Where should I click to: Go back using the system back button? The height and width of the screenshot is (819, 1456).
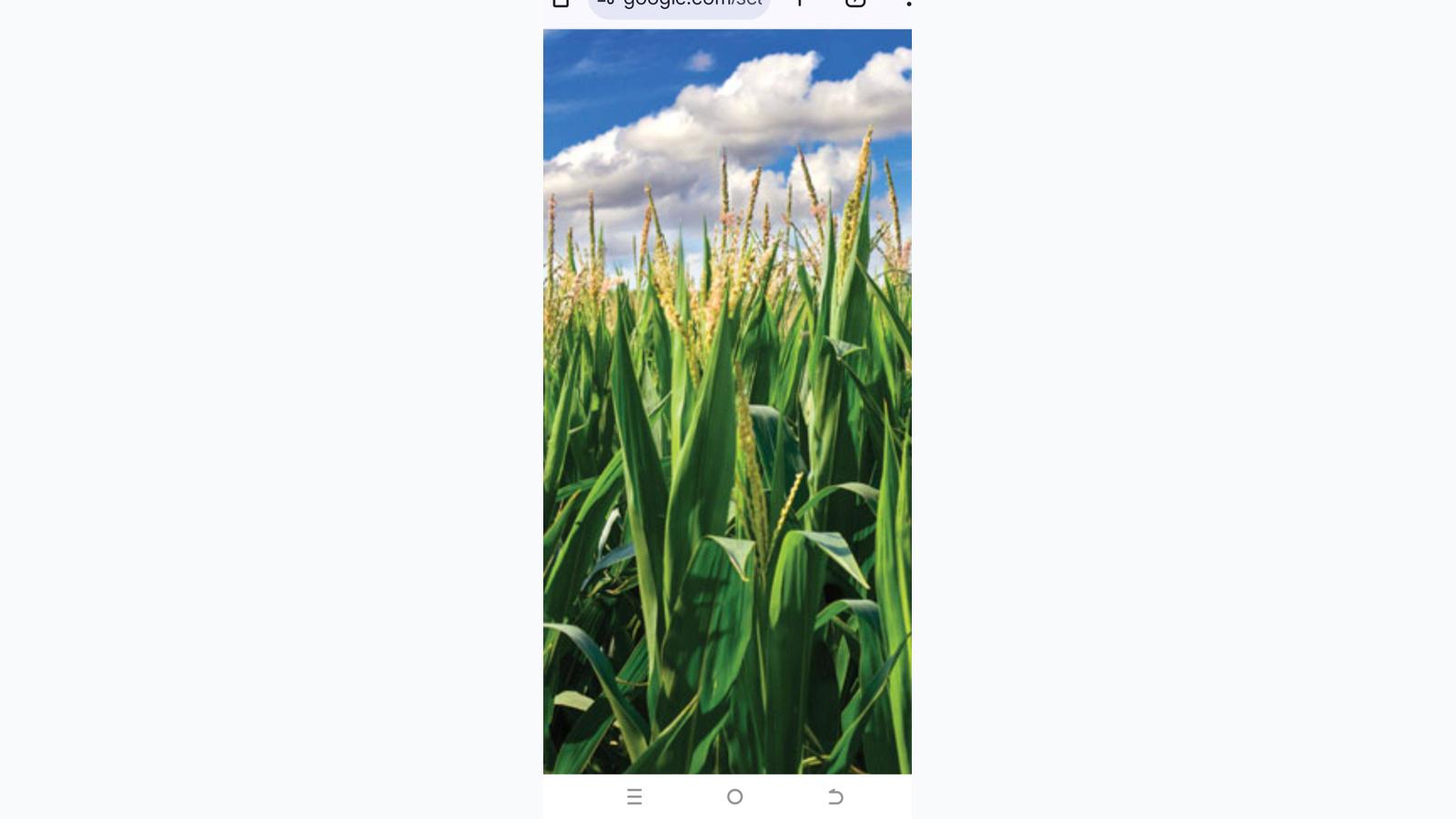click(835, 797)
